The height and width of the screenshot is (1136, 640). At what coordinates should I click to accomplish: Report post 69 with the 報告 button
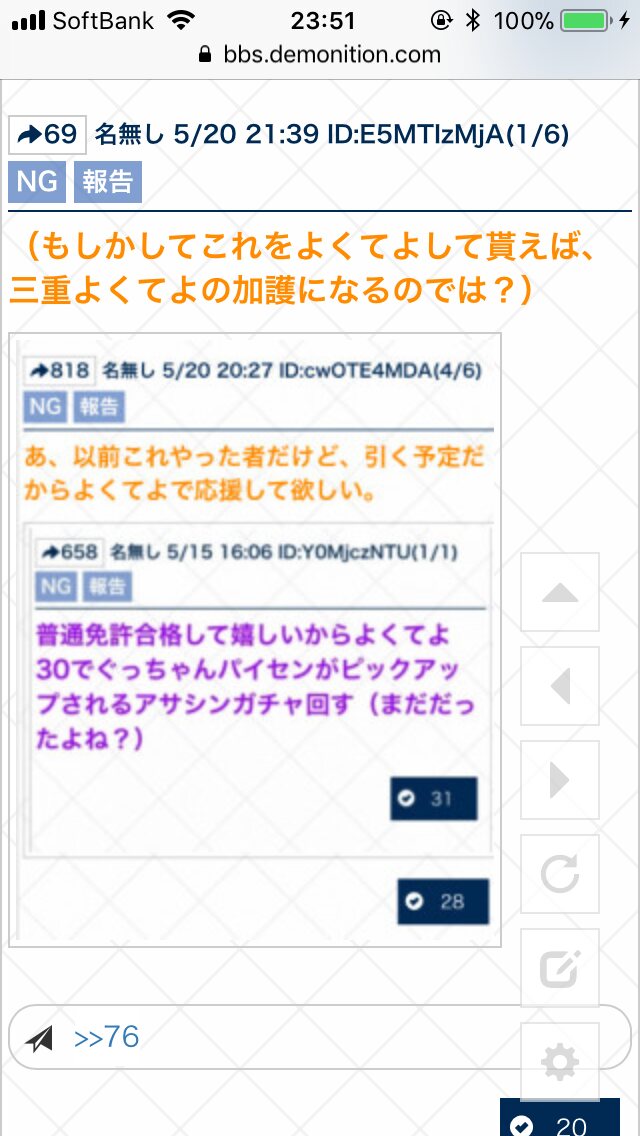click(x=105, y=183)
